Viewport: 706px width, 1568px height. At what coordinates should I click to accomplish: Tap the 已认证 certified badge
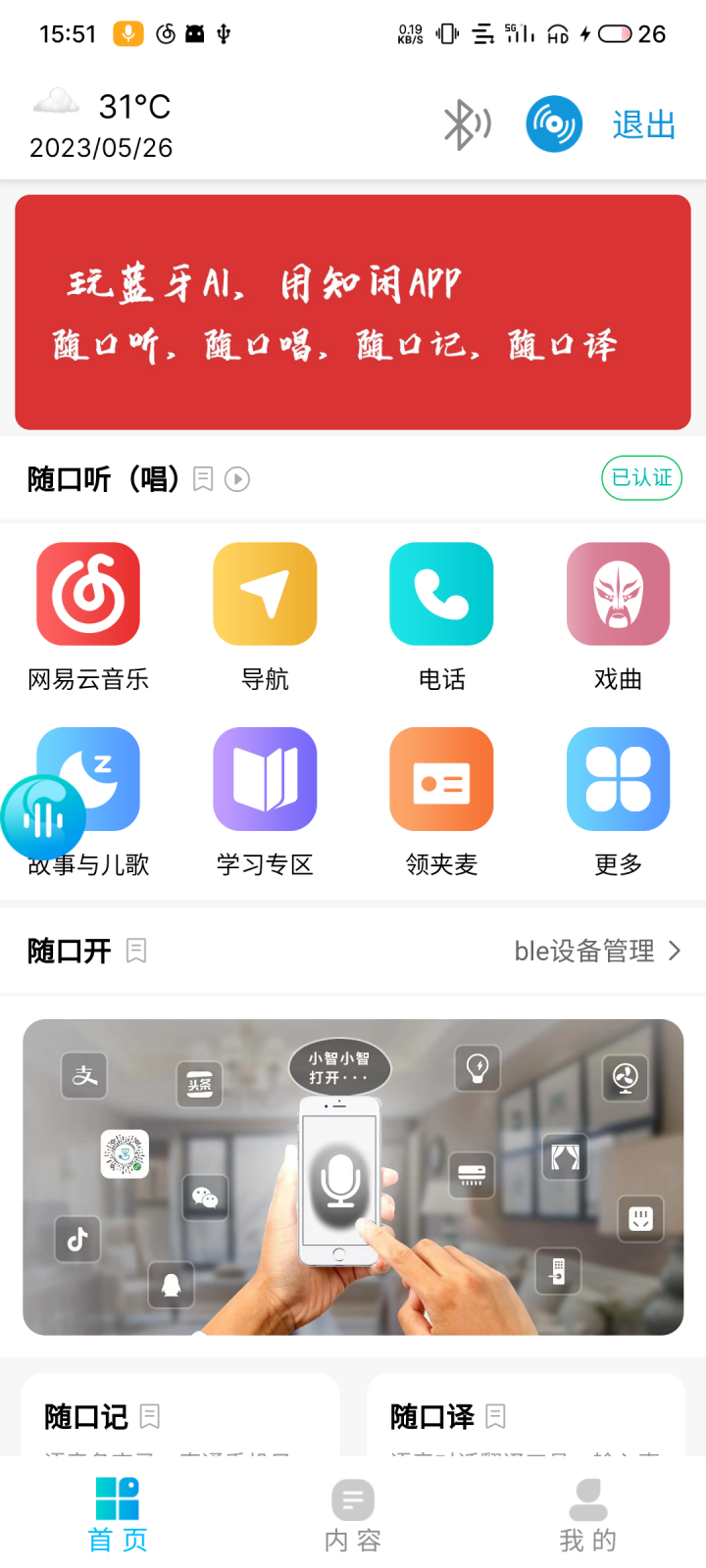(641, 478)
